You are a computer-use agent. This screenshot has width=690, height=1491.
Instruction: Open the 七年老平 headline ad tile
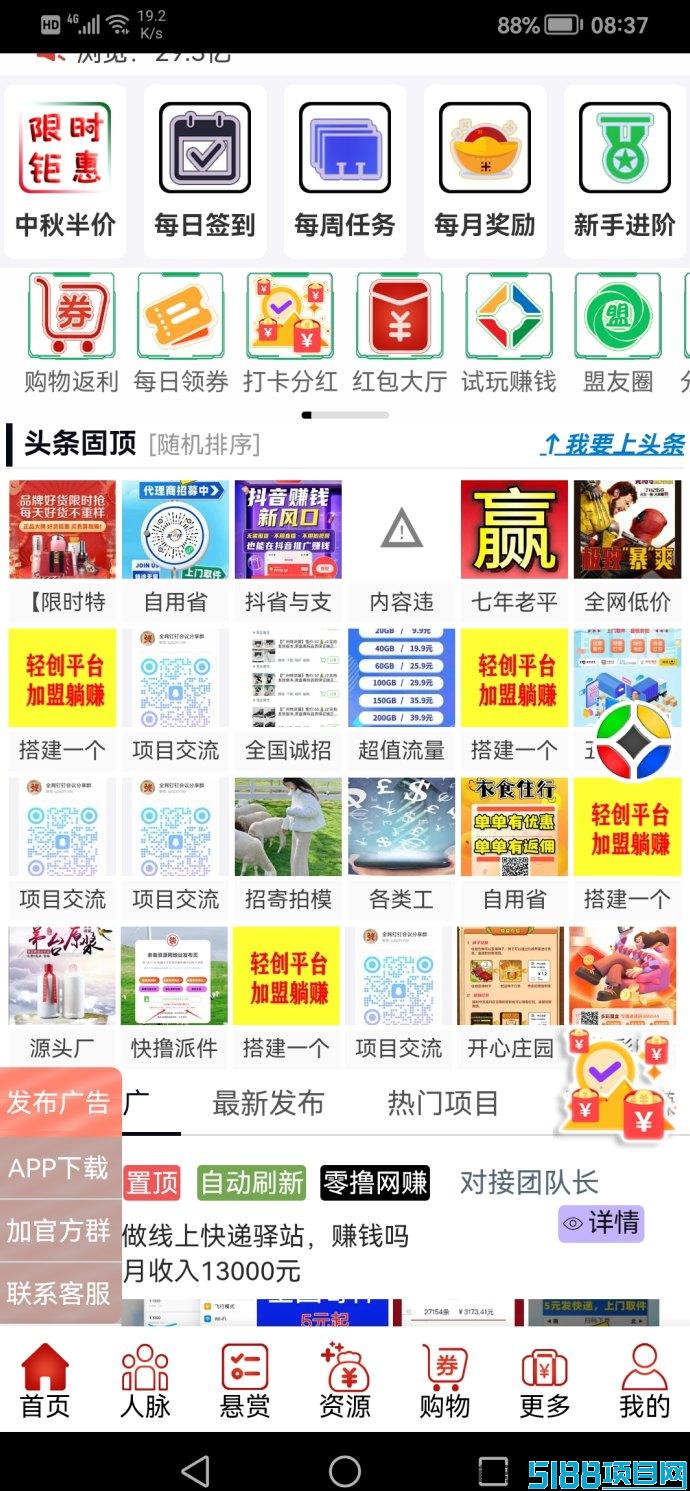(514, 548)
